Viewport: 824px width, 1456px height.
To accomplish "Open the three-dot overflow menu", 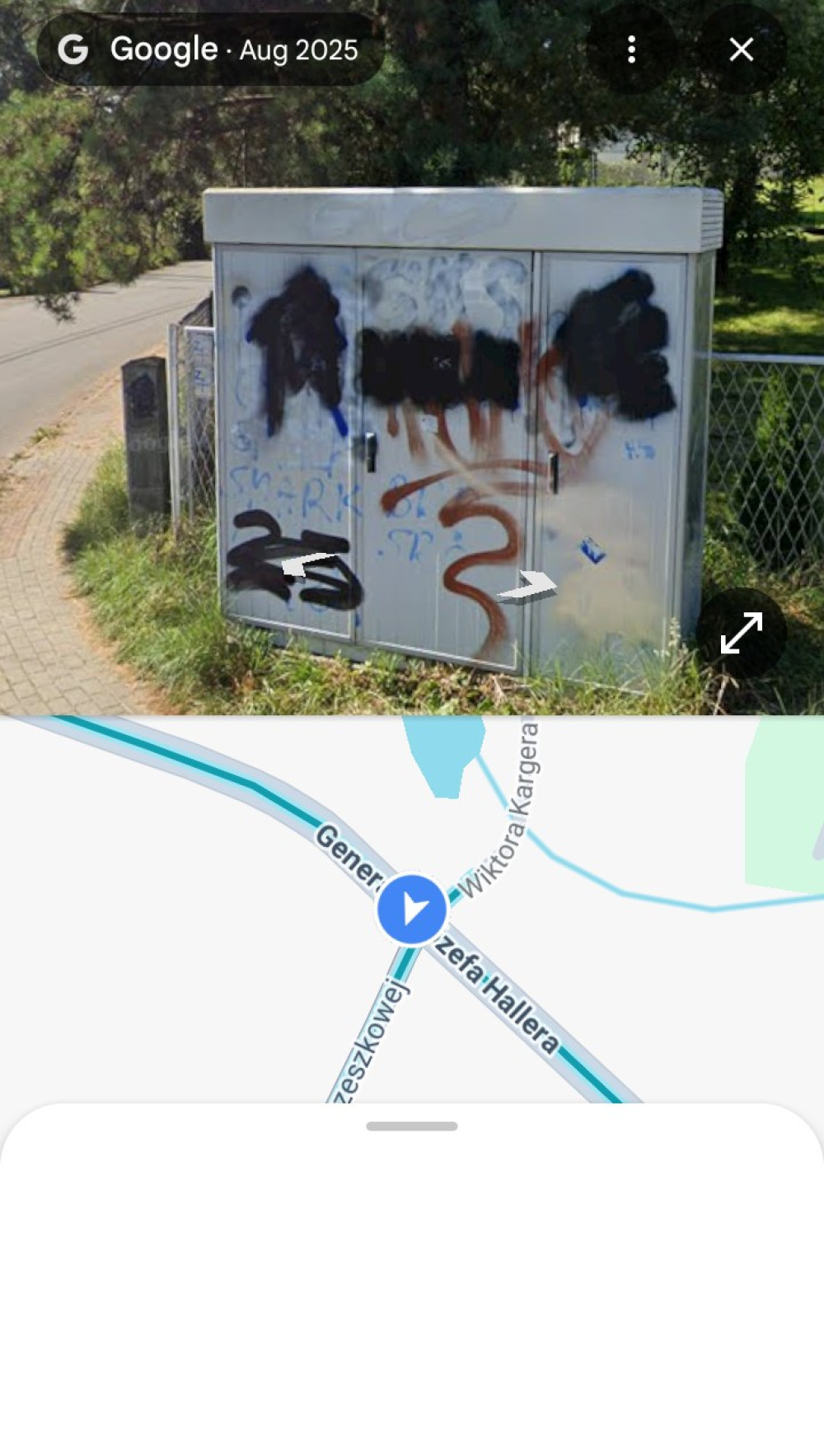I will (631, 49).
